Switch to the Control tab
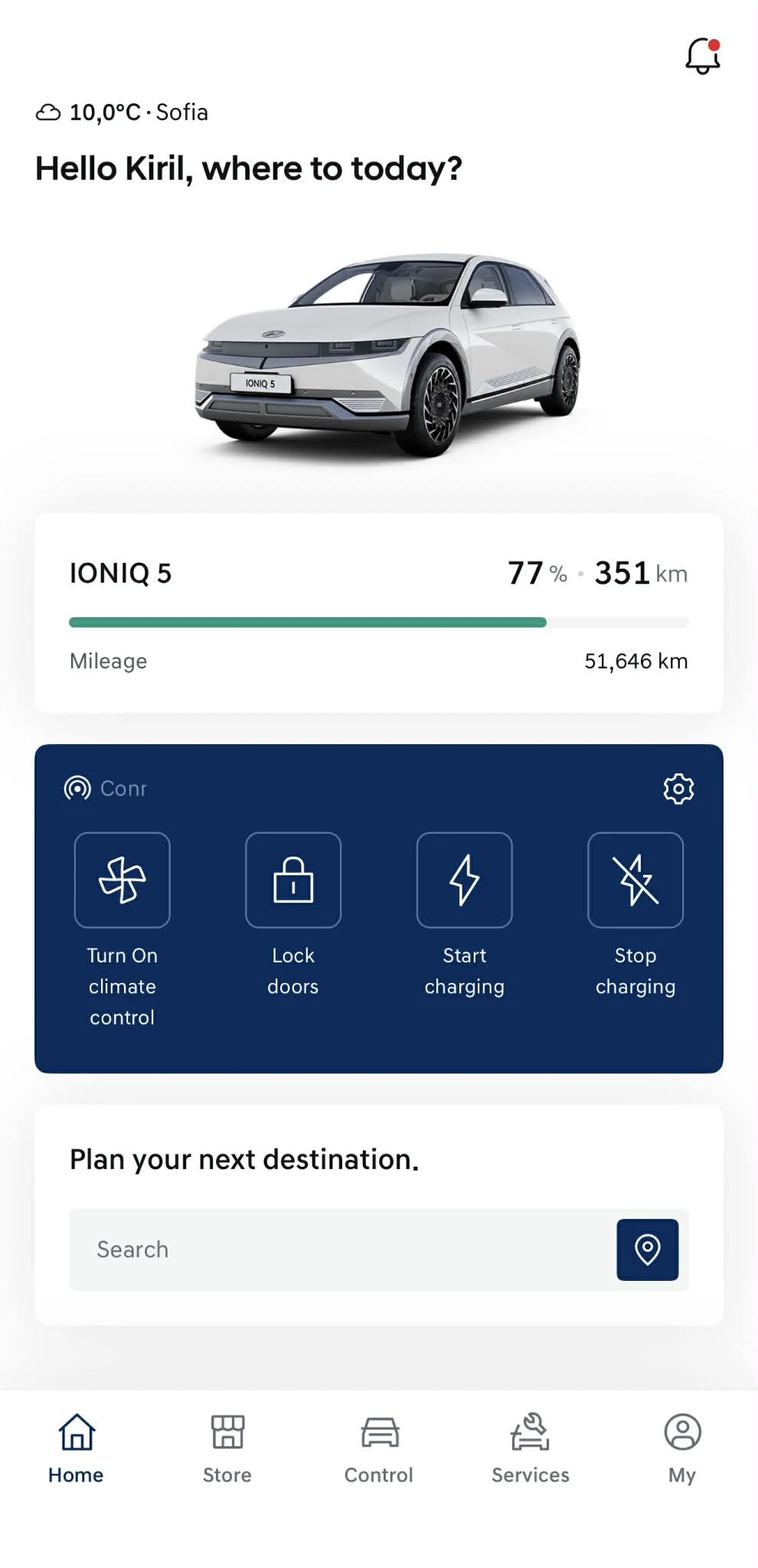The height and width of the screenshot is (1568, 758). pos(379,1447)
